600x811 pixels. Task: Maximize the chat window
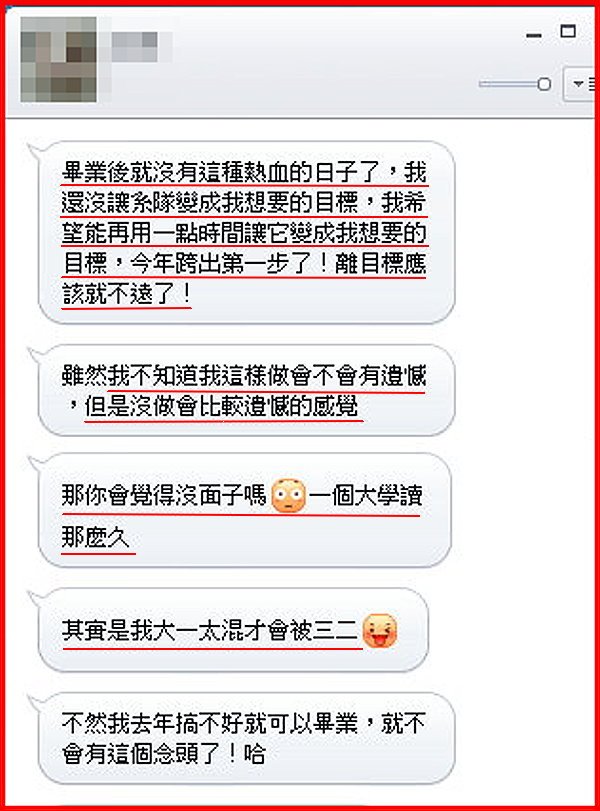point(568,32)
